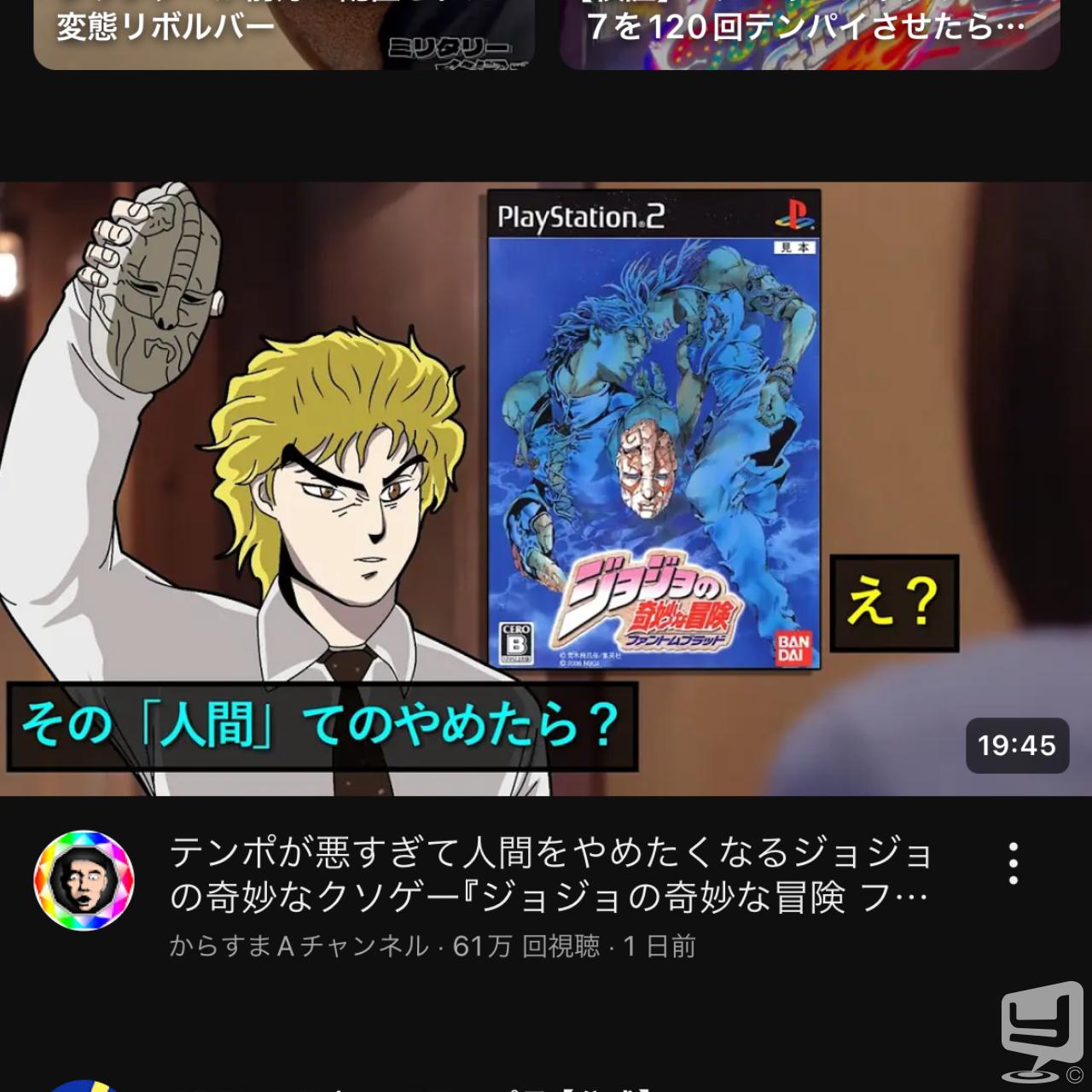Image resolution: width=1092 pixels, height=1092 pixels.
Task: Open the overflow menu for ジョジョ video
Action: [1013, 863]
